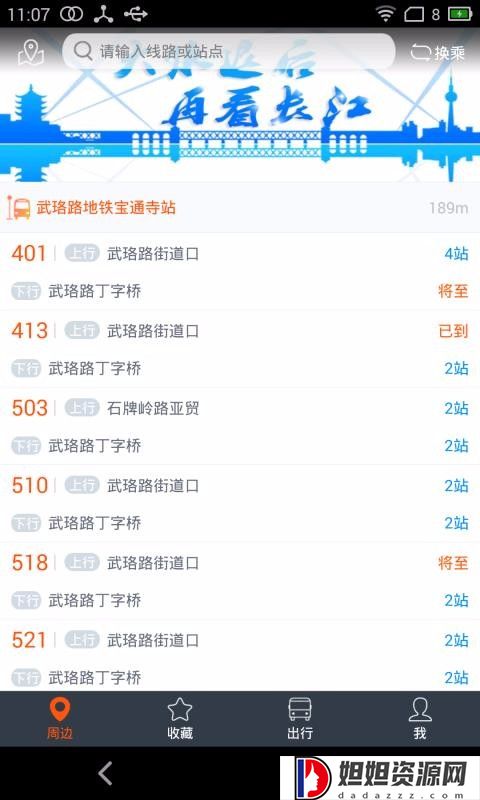This screenshot has width=480, height=800.
Task: Switch to the 收藏 favorites tab
Action: click(x=180, y=718)
